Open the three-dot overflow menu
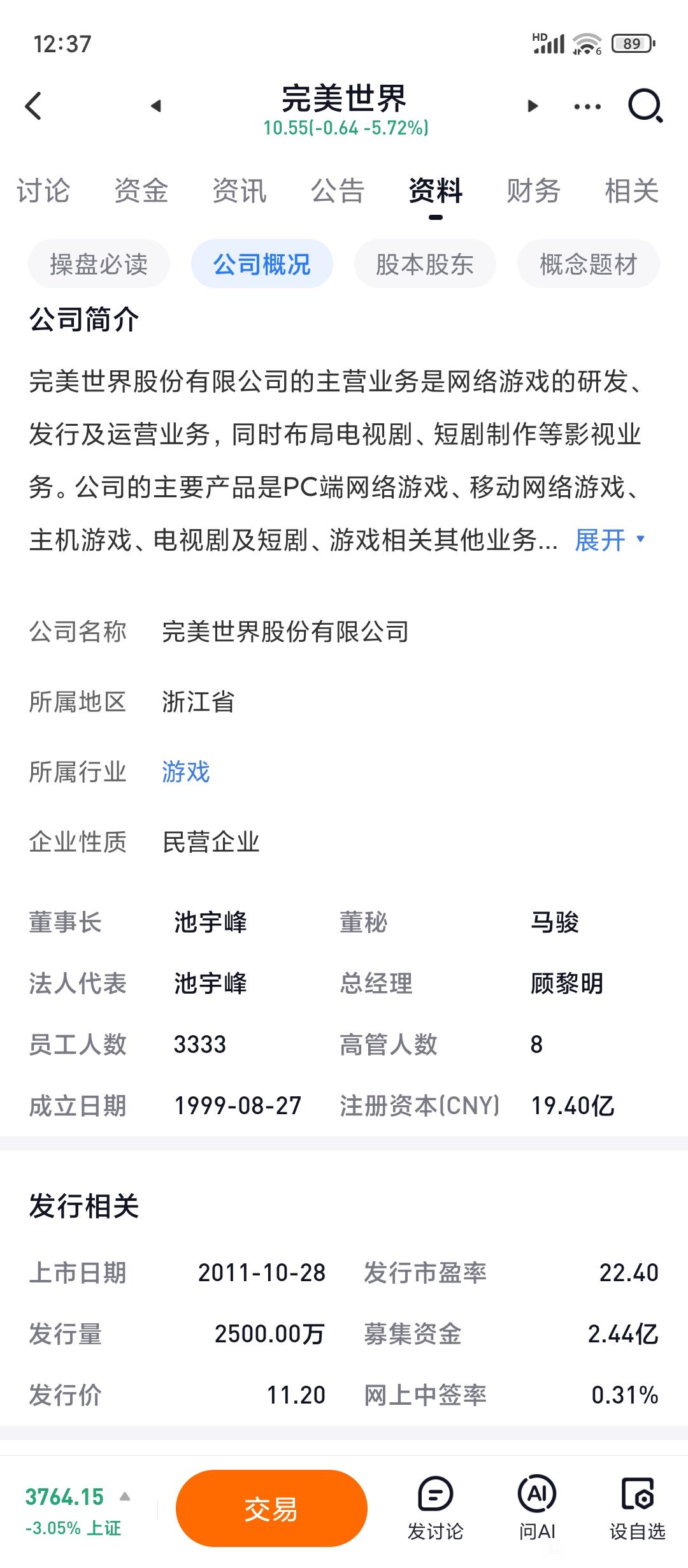The image size is (688, 1568). point(587,106)
